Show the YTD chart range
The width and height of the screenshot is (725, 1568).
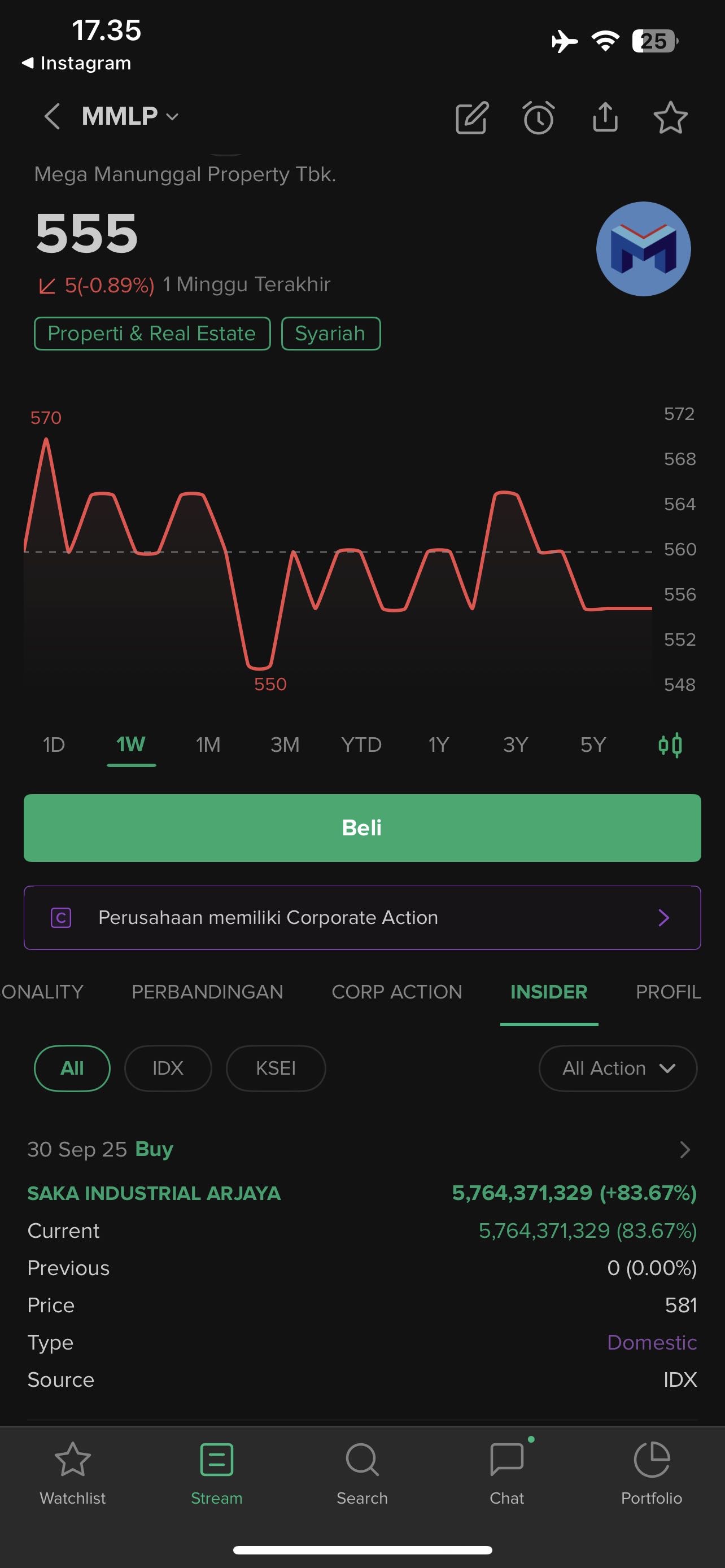pos(361,744)
